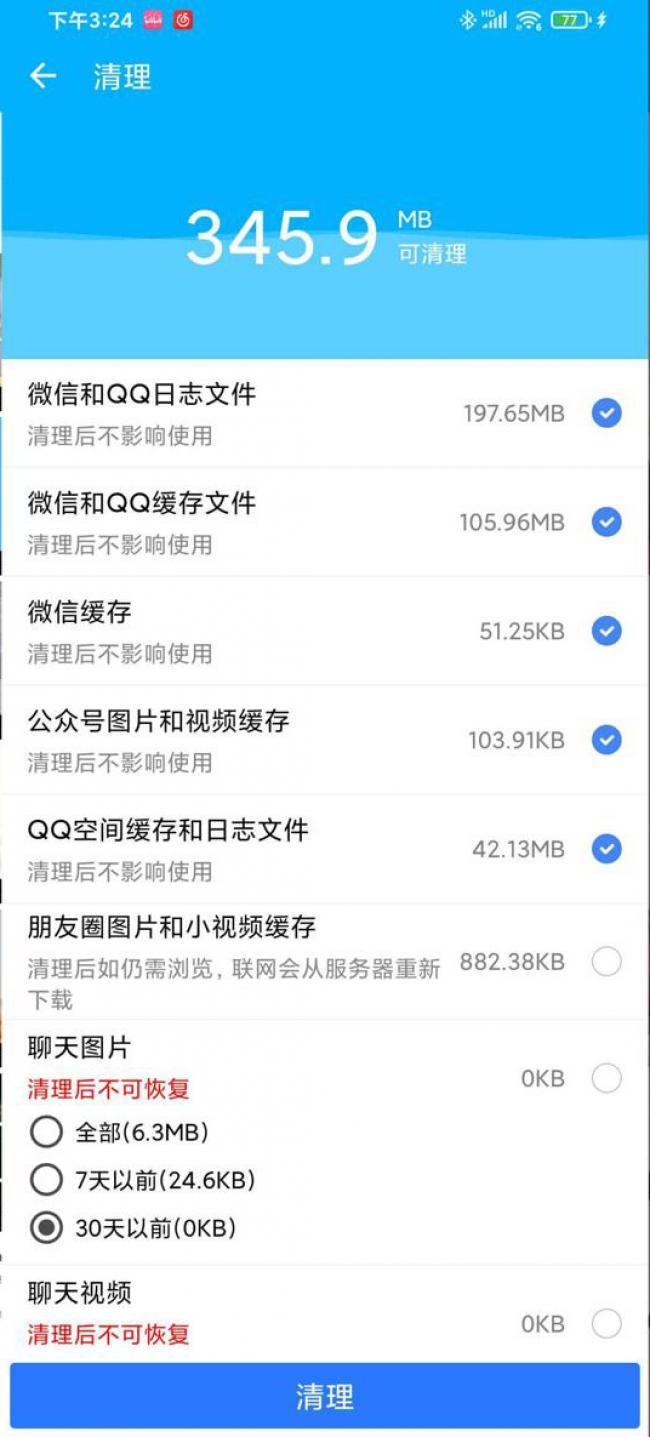Uncheck 公众号图片和视频缓存 checkbox

tap(606, 740)
